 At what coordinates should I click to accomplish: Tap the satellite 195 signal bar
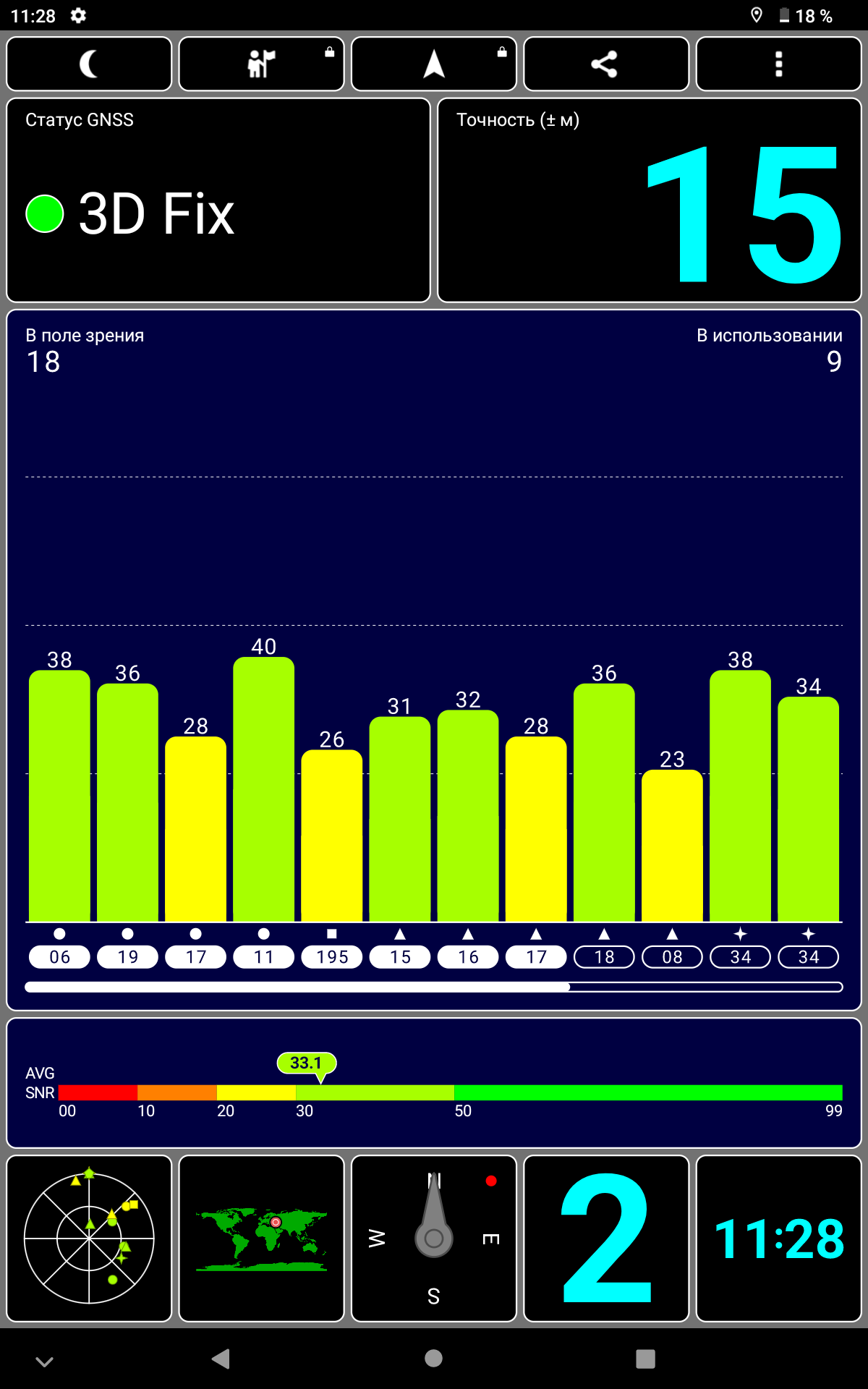click(332, 836)
